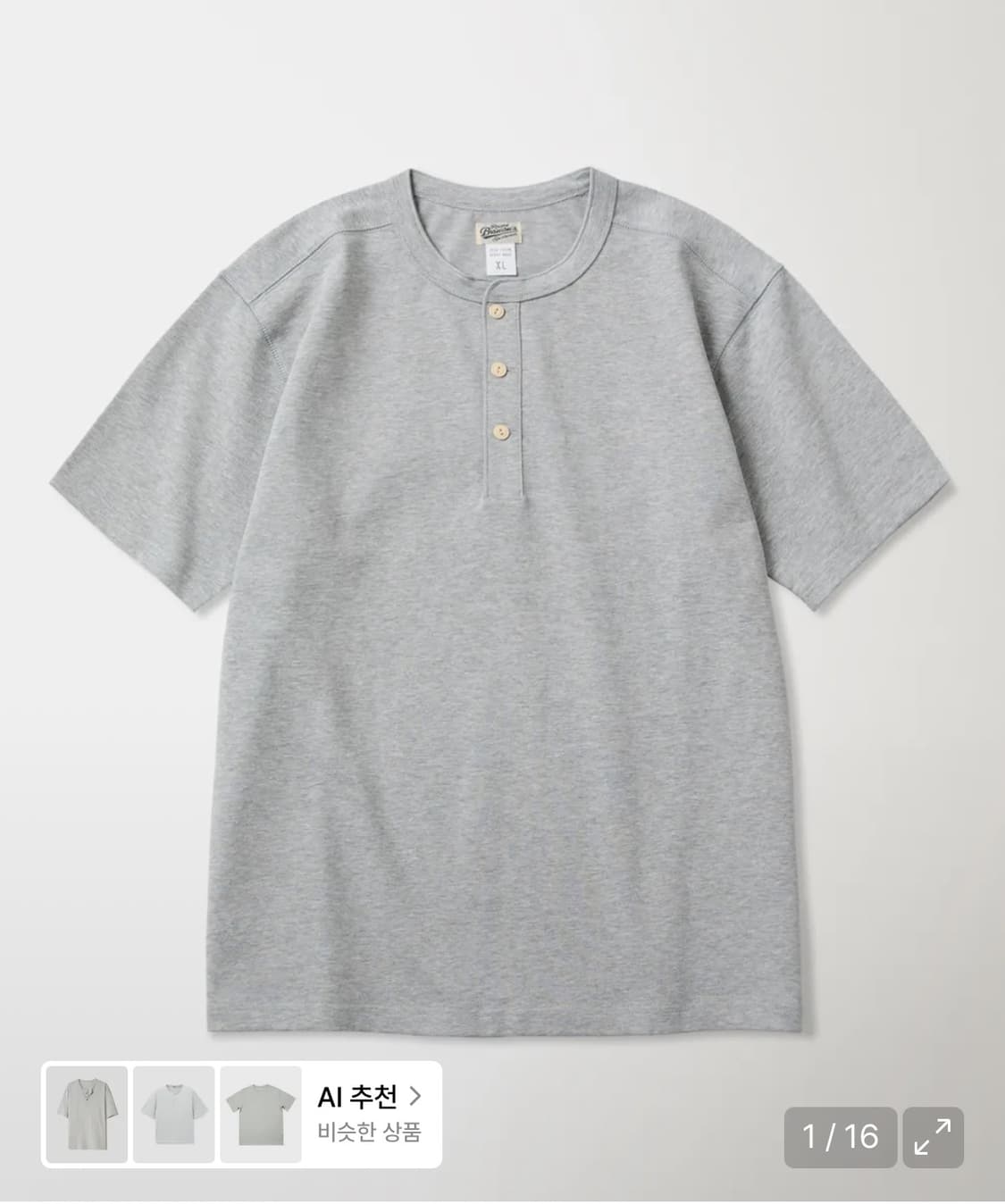The height and width of the screenshot is (1204, 1005).
Task: Tap the shirt collar button area photo
Action: tap(503, 375)
